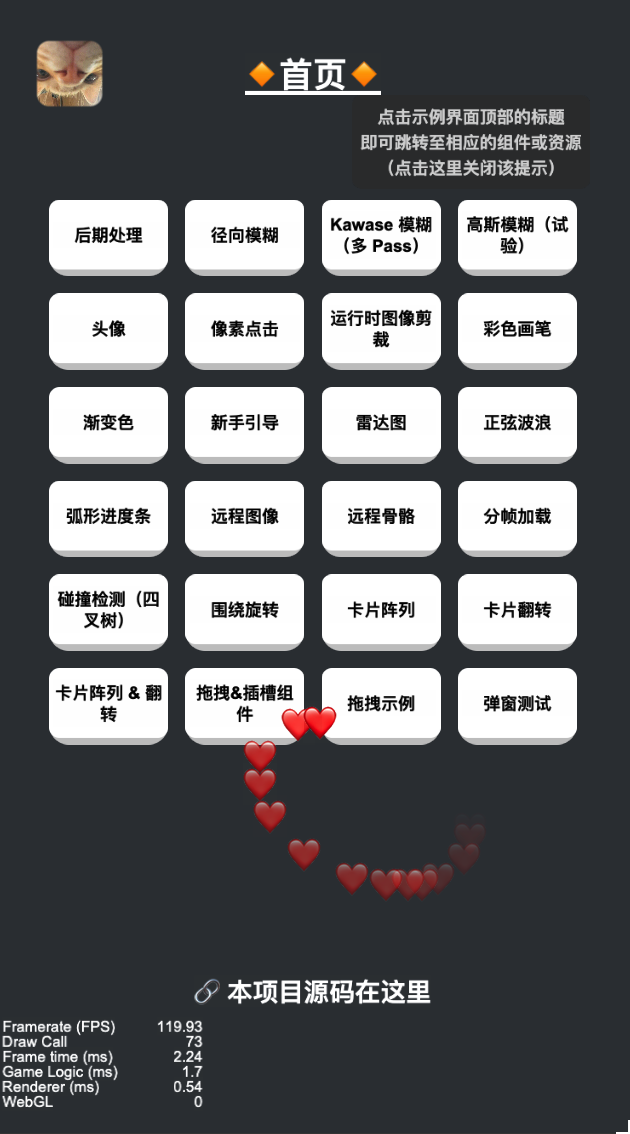Screen dimensions: 630x1134
Task: Tap the 弹窗测试 button
Action: pos(517,704)
